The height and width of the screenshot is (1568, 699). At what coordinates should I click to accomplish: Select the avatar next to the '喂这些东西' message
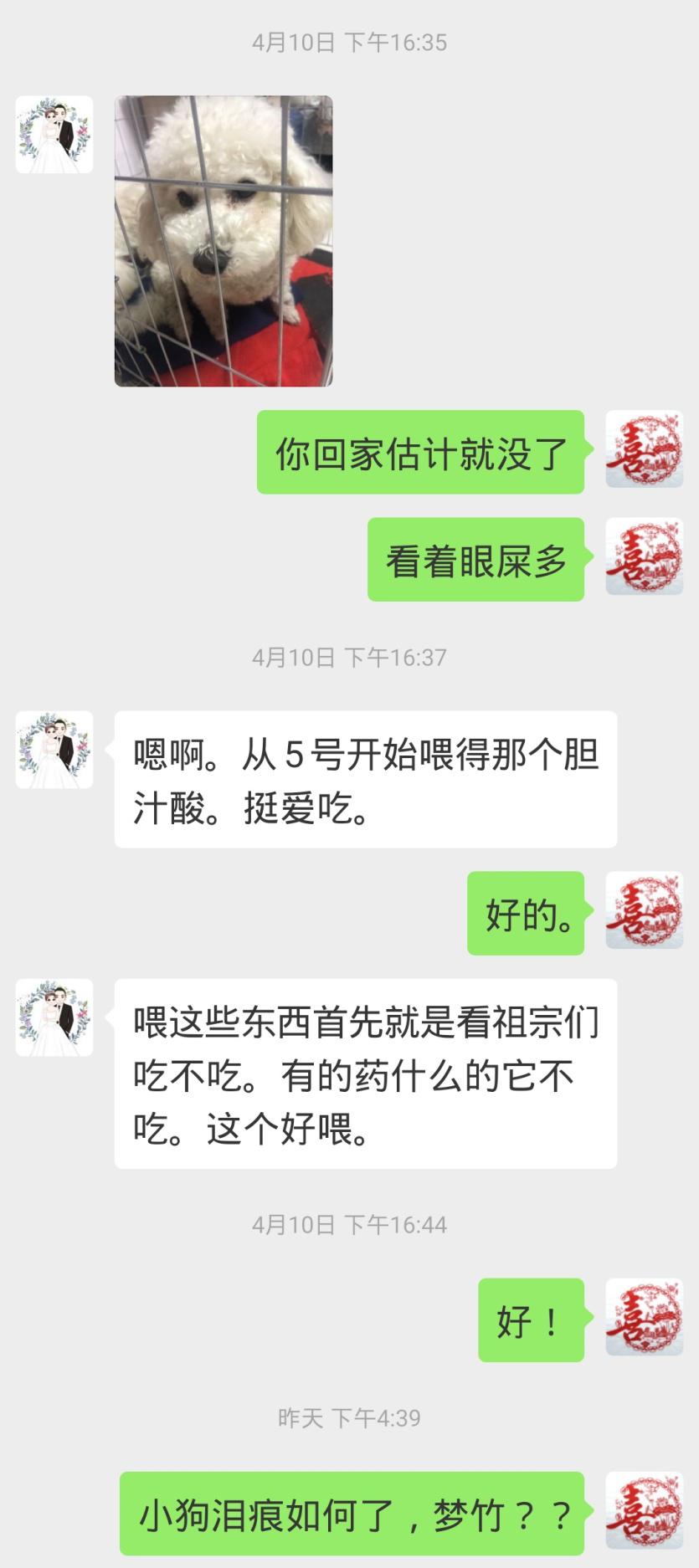pos(54,1017)
